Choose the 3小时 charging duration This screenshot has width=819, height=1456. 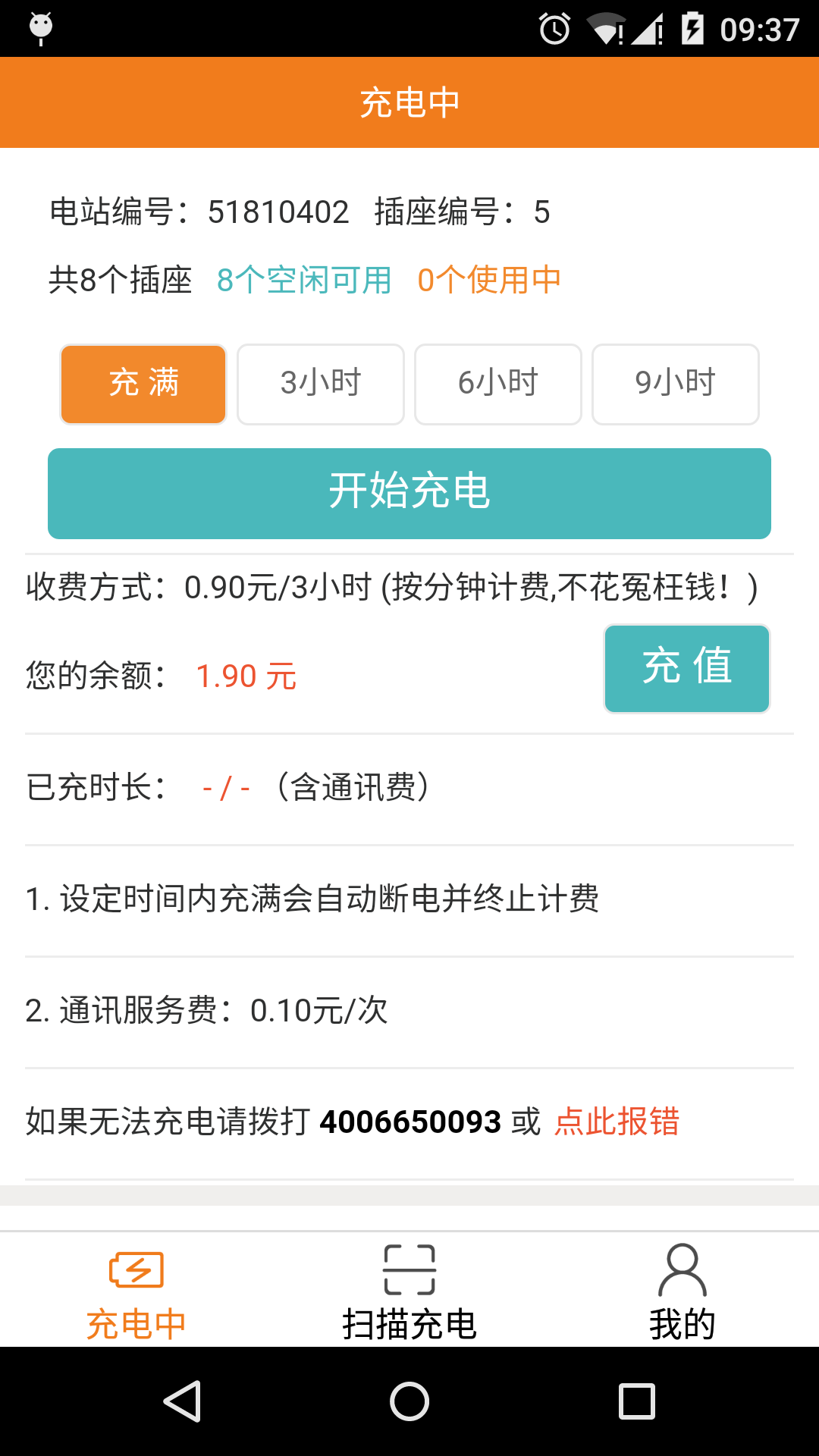(x=321, y=384)
